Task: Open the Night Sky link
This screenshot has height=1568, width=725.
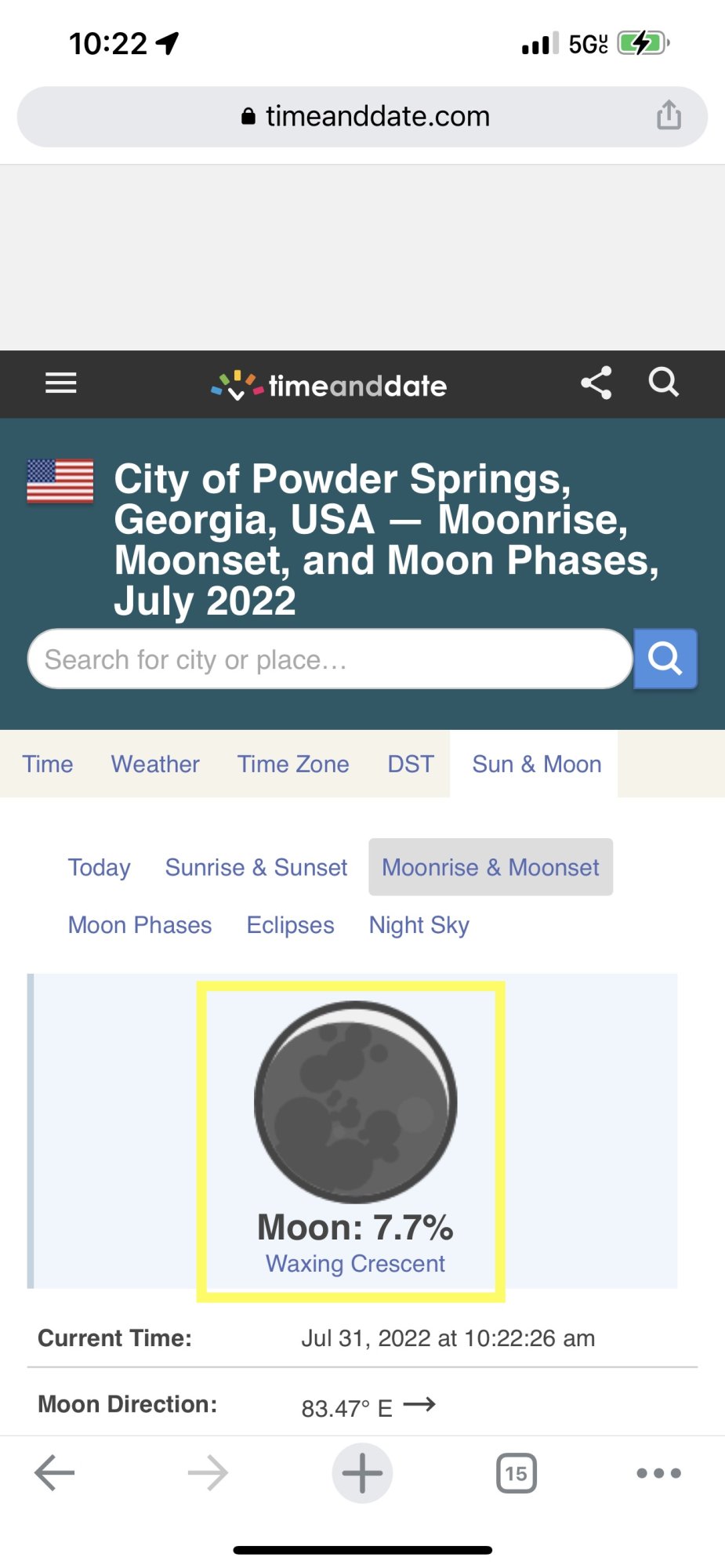Action: 419,925
